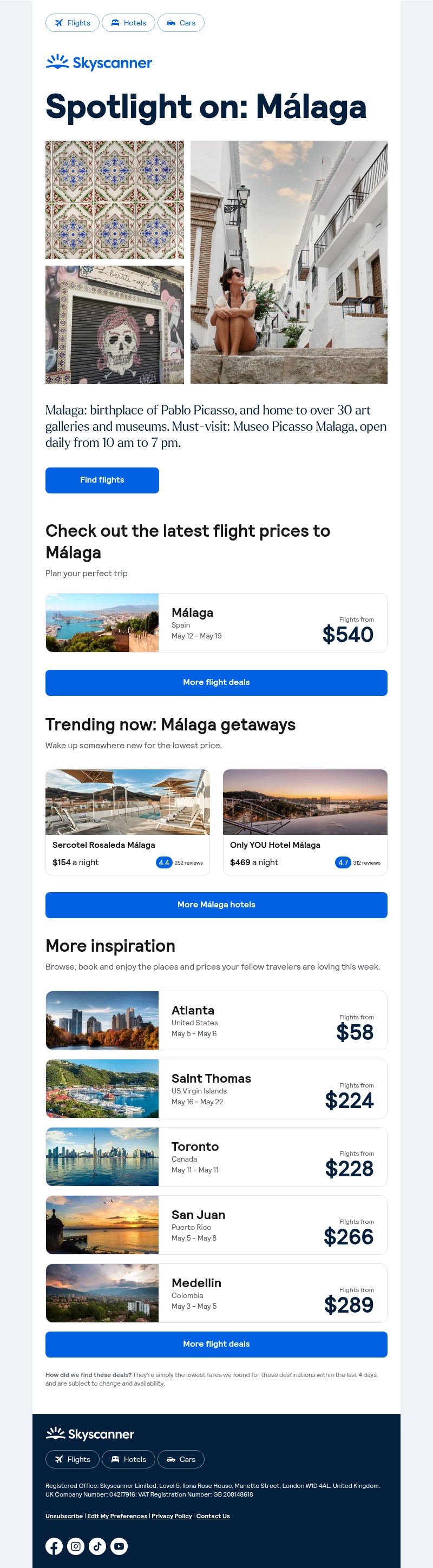Open the San Juan flight deal
The width and height of the screenshot is (433, 1568).
click(x=216, y=1225)
